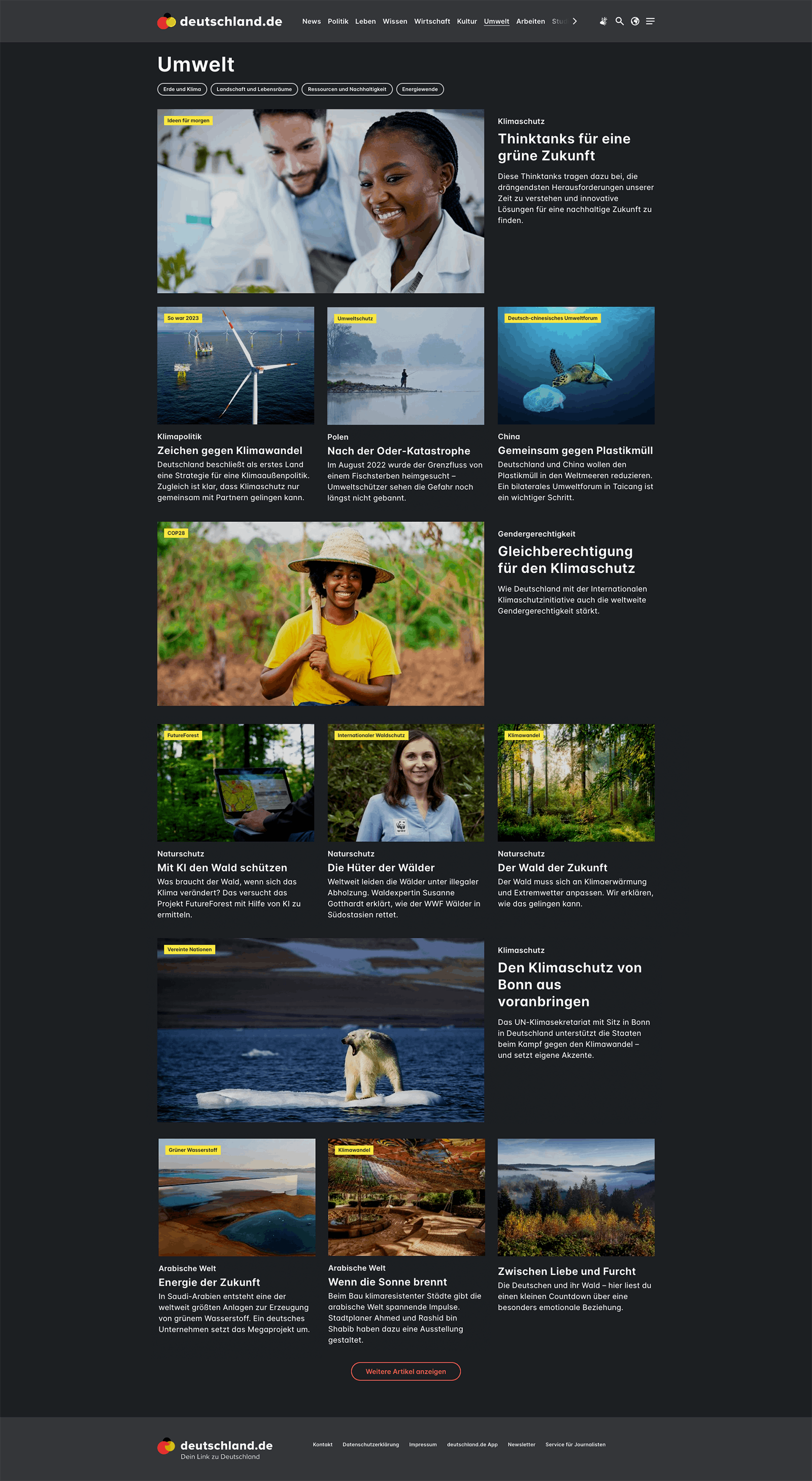Open the search icon in the header
This screenshot has width=812, height=1481.
click(619, 21)
